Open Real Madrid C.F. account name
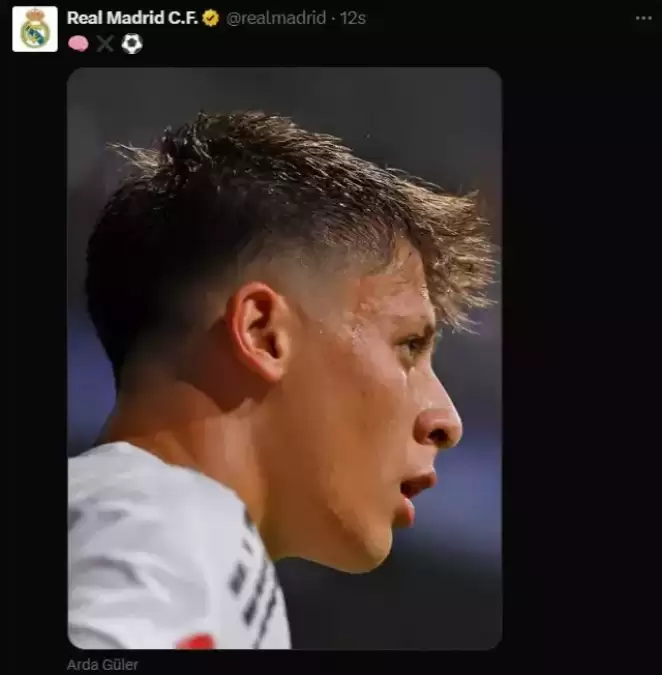Image resolution: width=662 pixels, height=675 pixels. pos(131,18)
